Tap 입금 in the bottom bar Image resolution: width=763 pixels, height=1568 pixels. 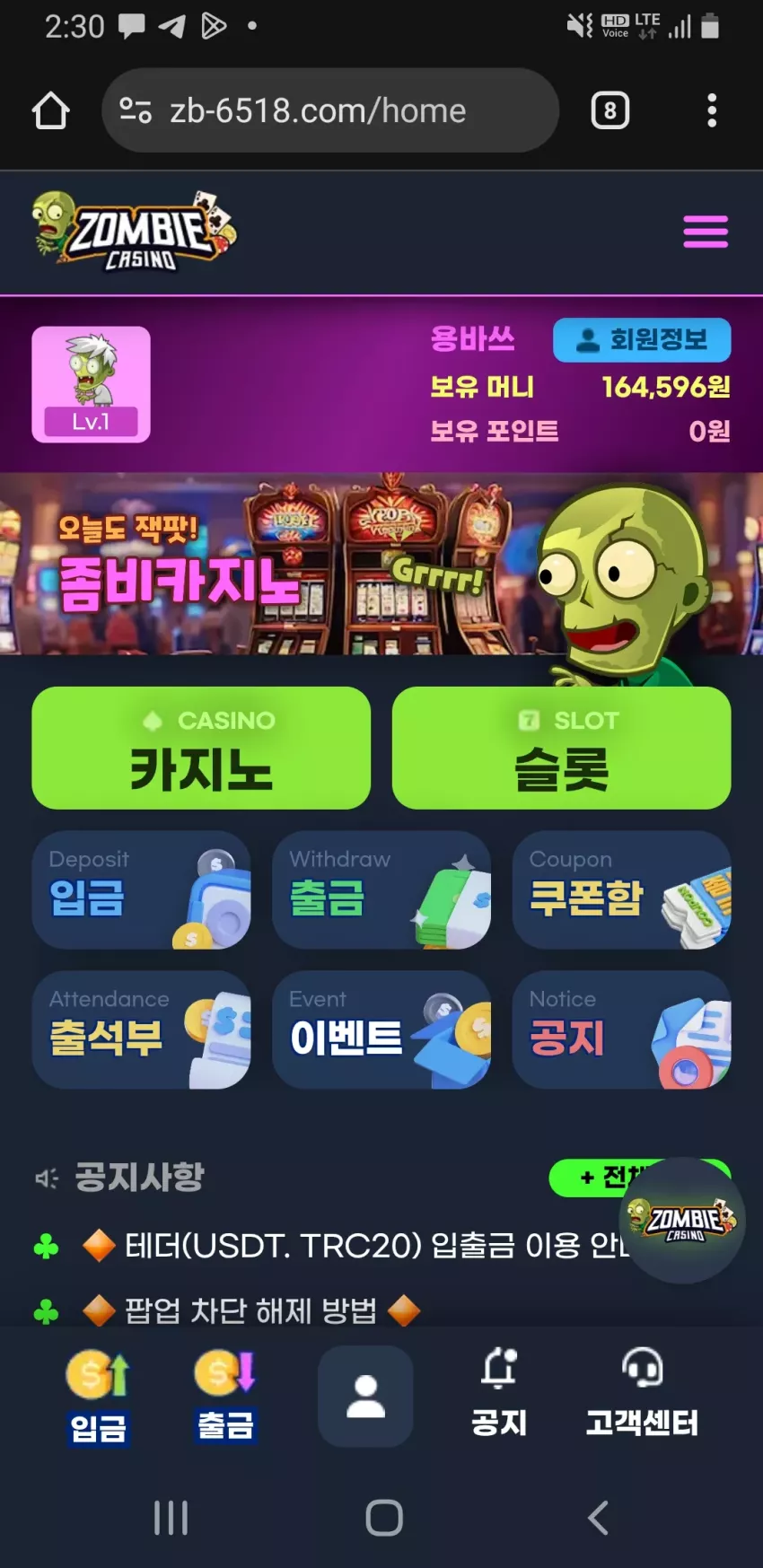pyautogui.click(x=99, y=1397)
